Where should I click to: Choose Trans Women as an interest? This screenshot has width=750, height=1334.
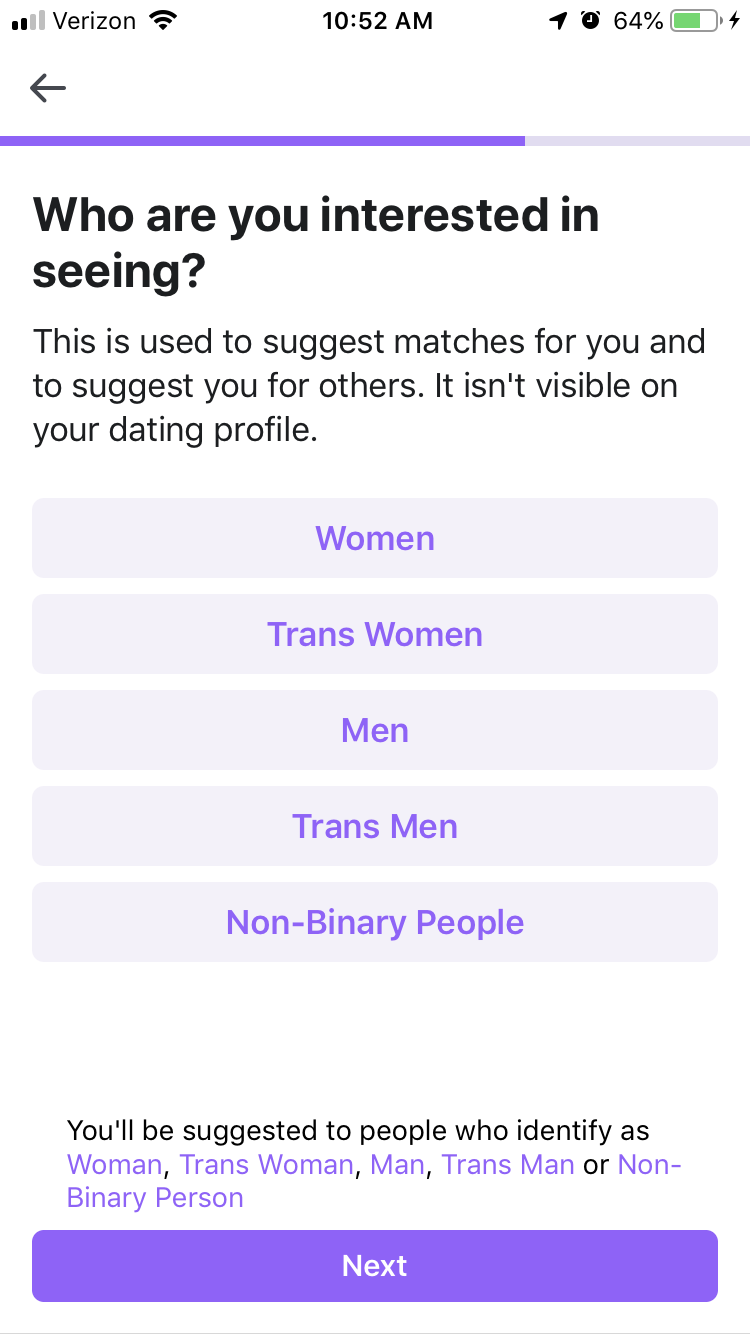click(375, 634)
